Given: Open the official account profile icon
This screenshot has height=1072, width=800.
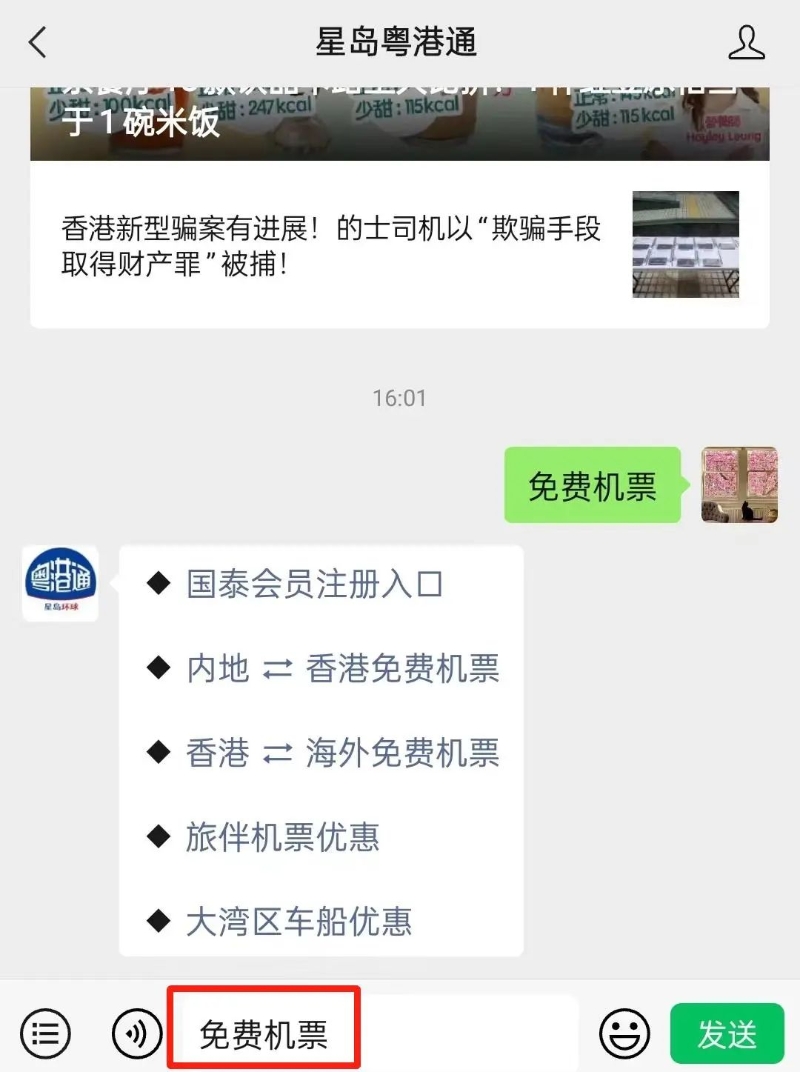Looking at the screenshot, I should 746,42.
